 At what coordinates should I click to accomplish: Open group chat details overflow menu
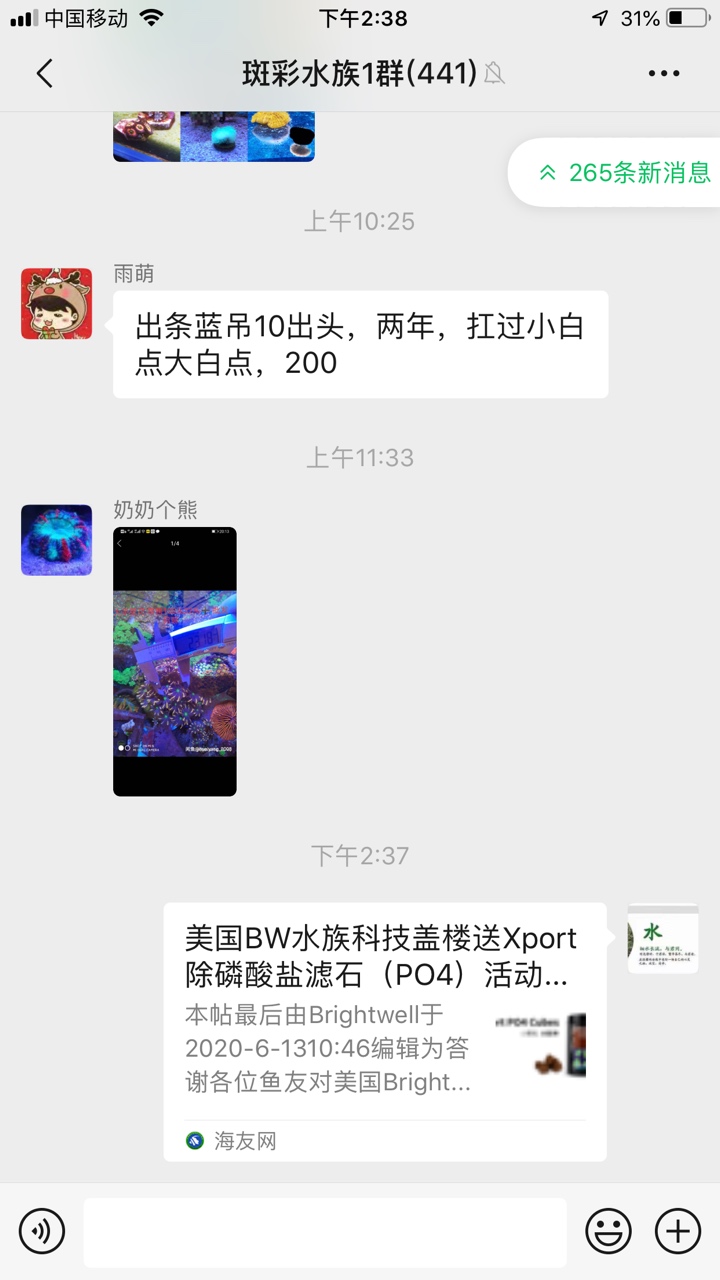[664, 73]
